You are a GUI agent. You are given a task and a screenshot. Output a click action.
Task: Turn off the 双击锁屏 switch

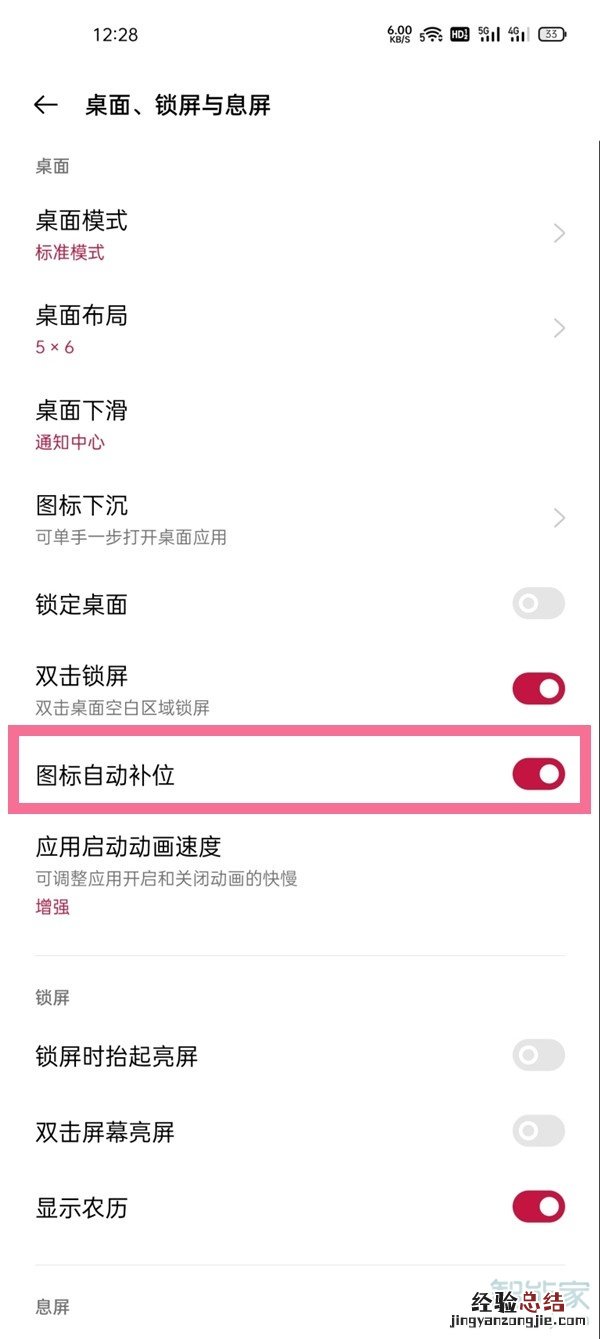click(538, 689)
